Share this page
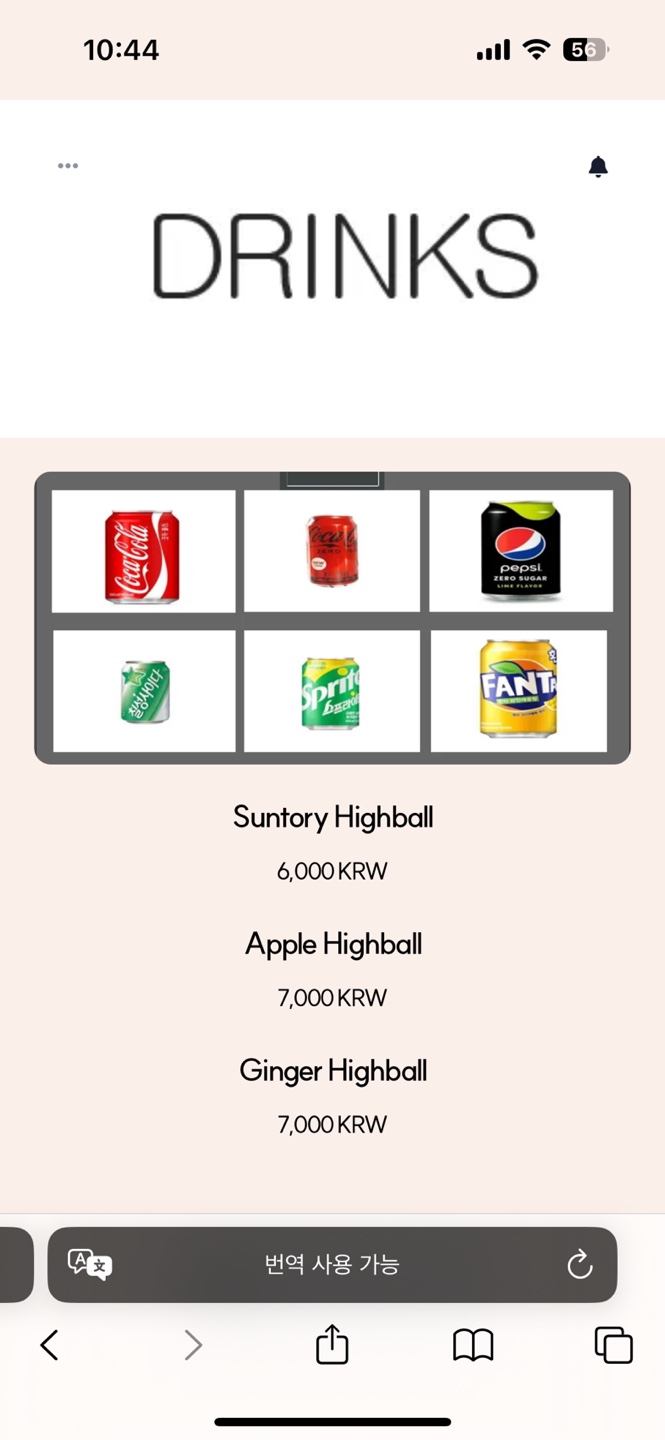The height and width of the screenshot is (1440, 665). 332,1345
